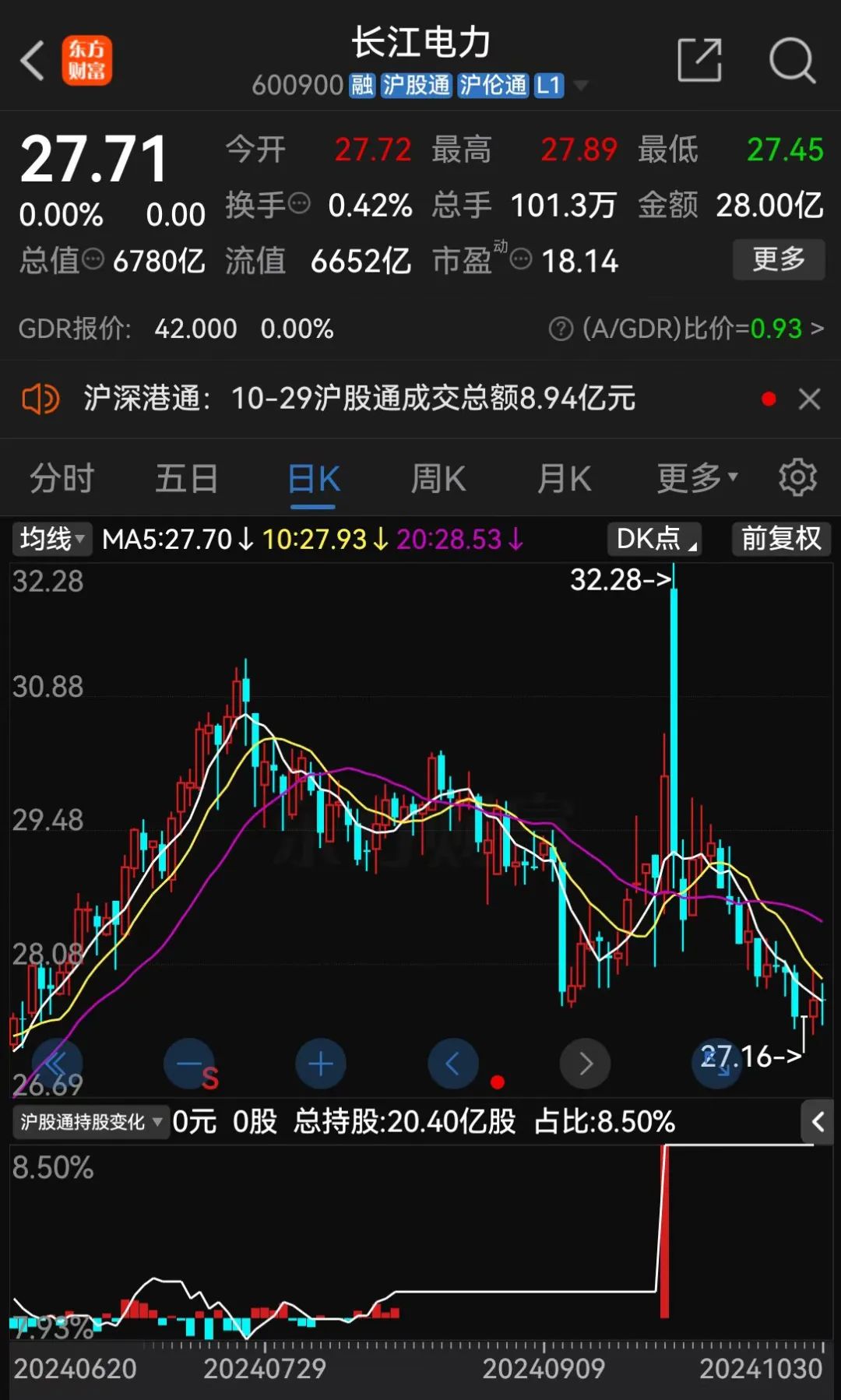Go back using the top-left arrow

pyautogui.click(x=33, y=61)
